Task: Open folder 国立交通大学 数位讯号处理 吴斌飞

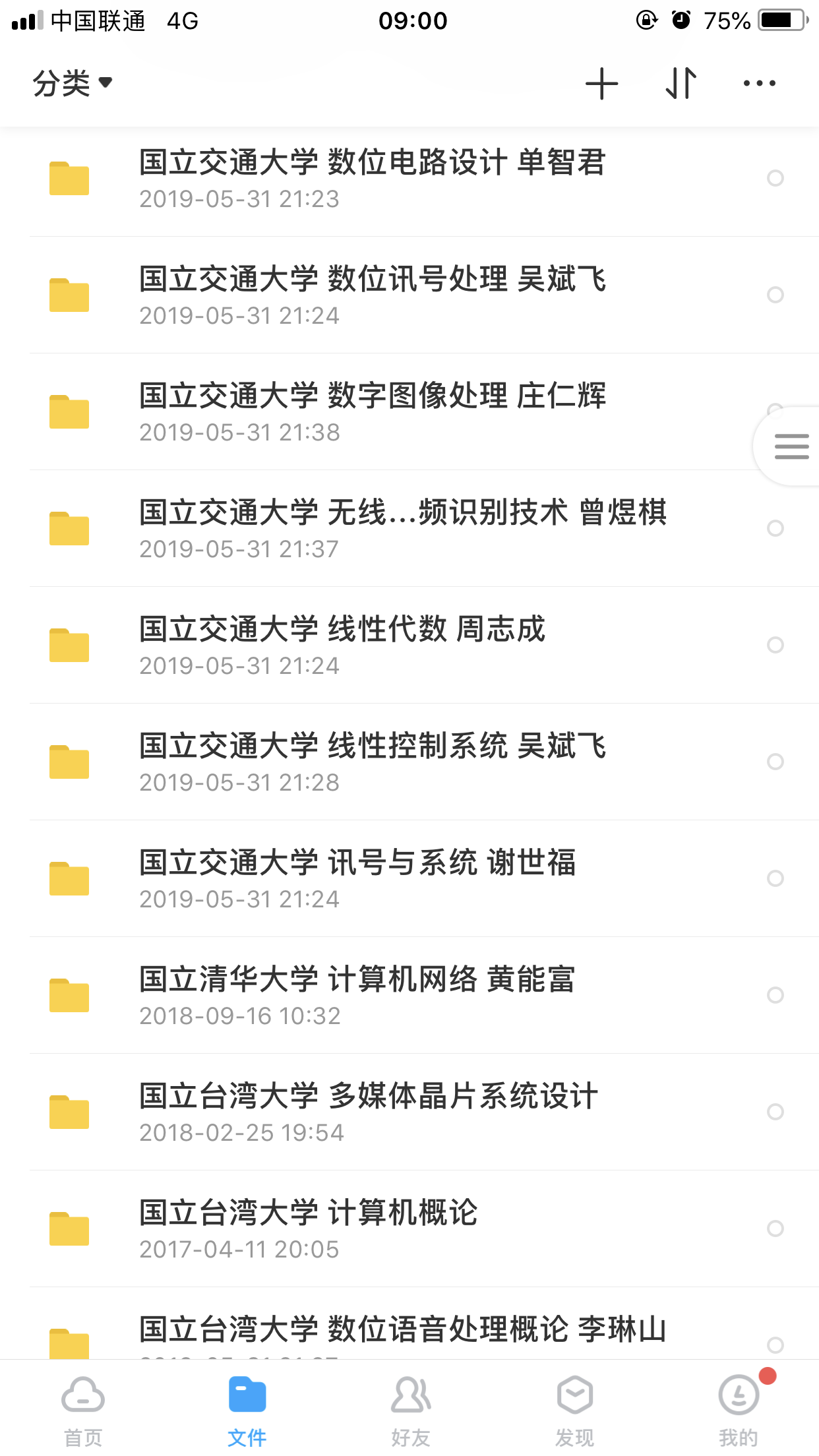Action: click(372, 295)
